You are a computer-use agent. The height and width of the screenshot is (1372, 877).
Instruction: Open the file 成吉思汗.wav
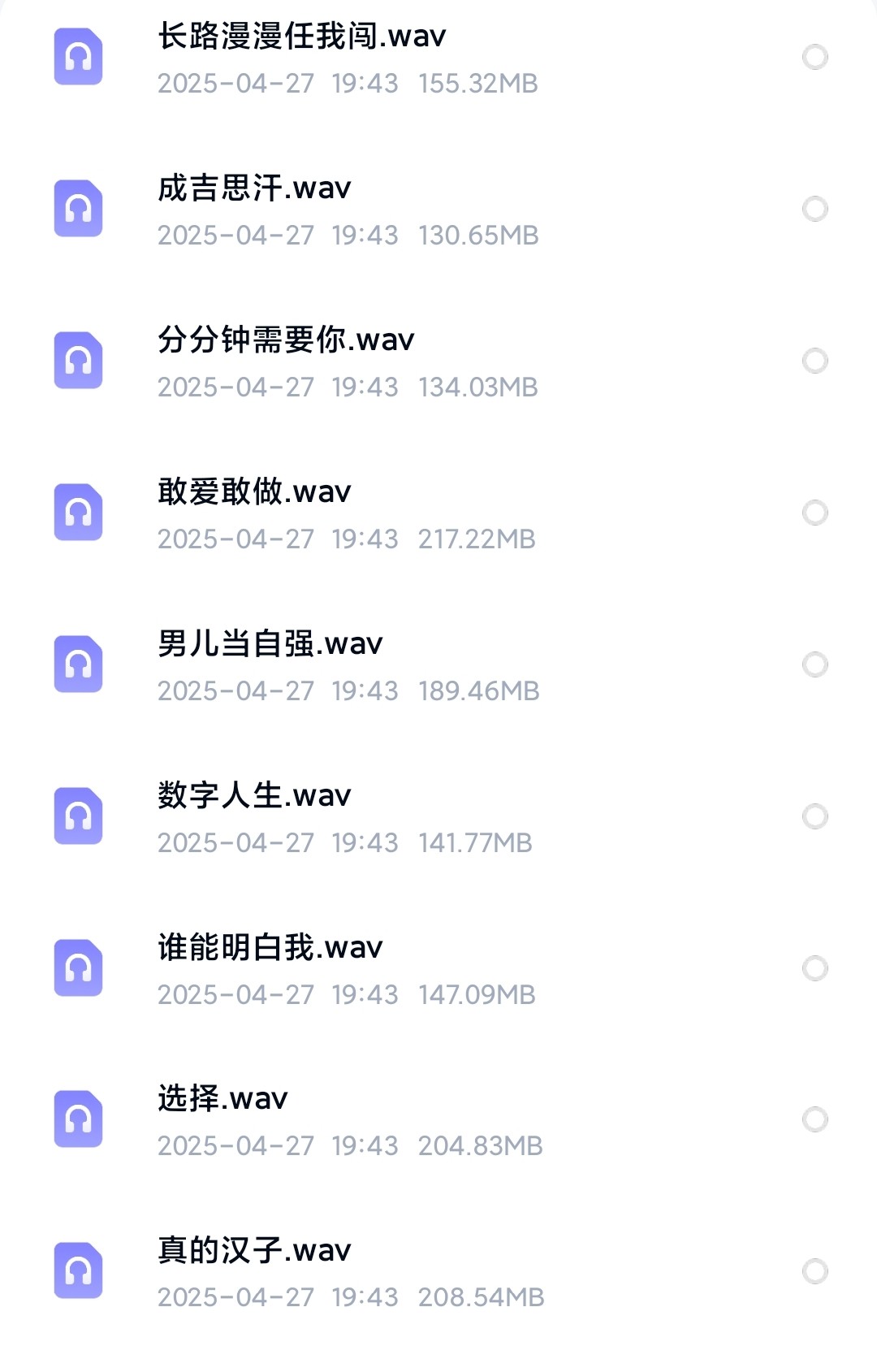(x=254, y=188)
